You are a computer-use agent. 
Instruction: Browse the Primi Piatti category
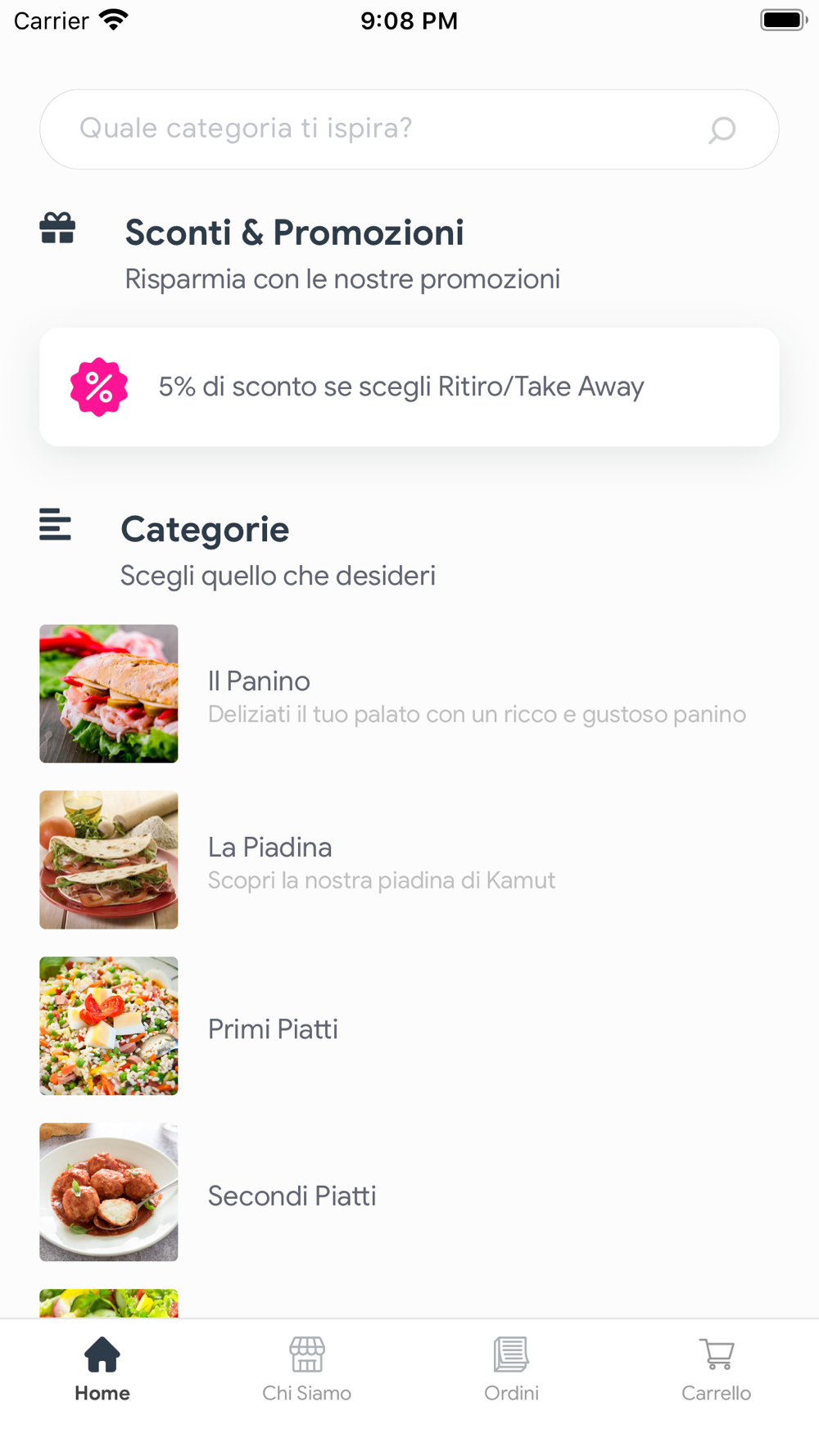click(x=409, y=1026)
